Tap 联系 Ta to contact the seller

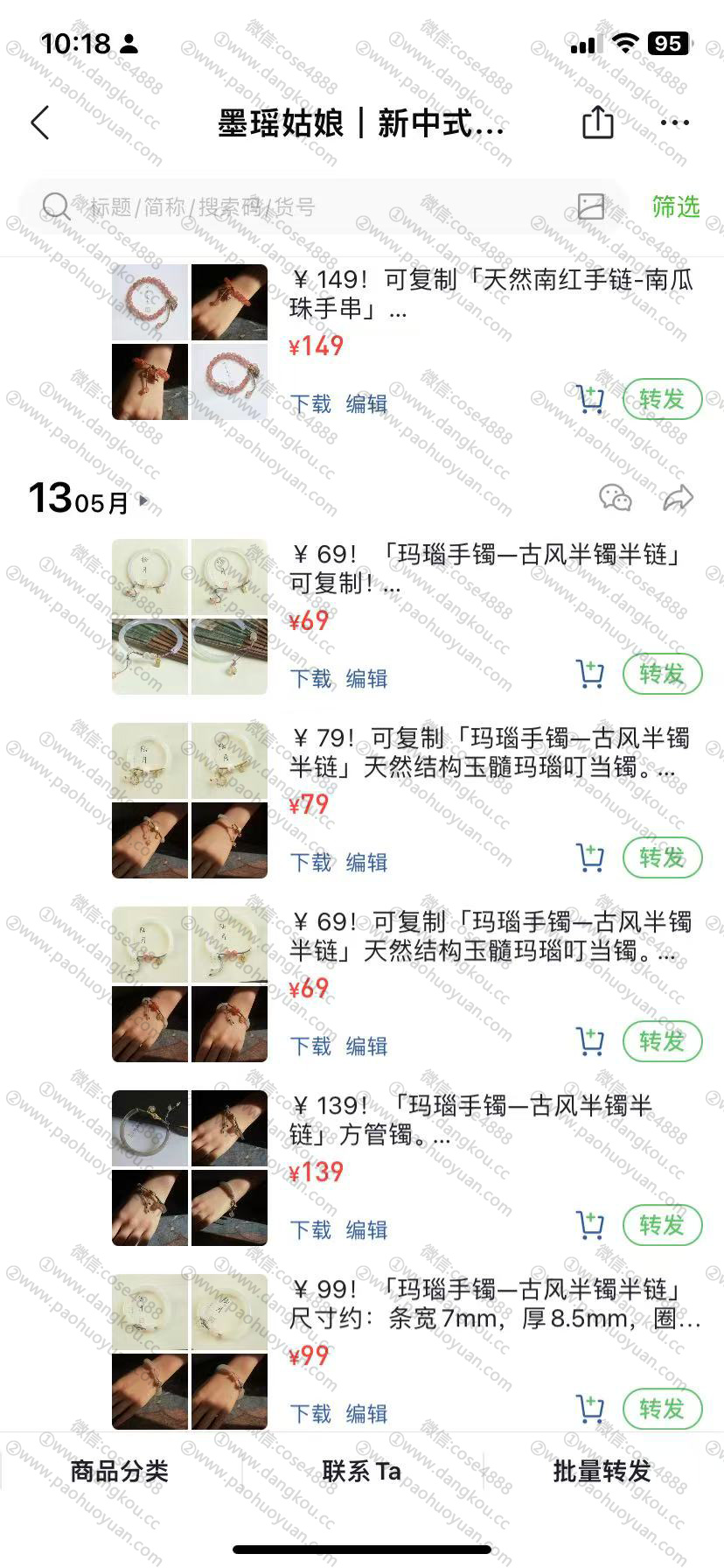click(361, 1472)
